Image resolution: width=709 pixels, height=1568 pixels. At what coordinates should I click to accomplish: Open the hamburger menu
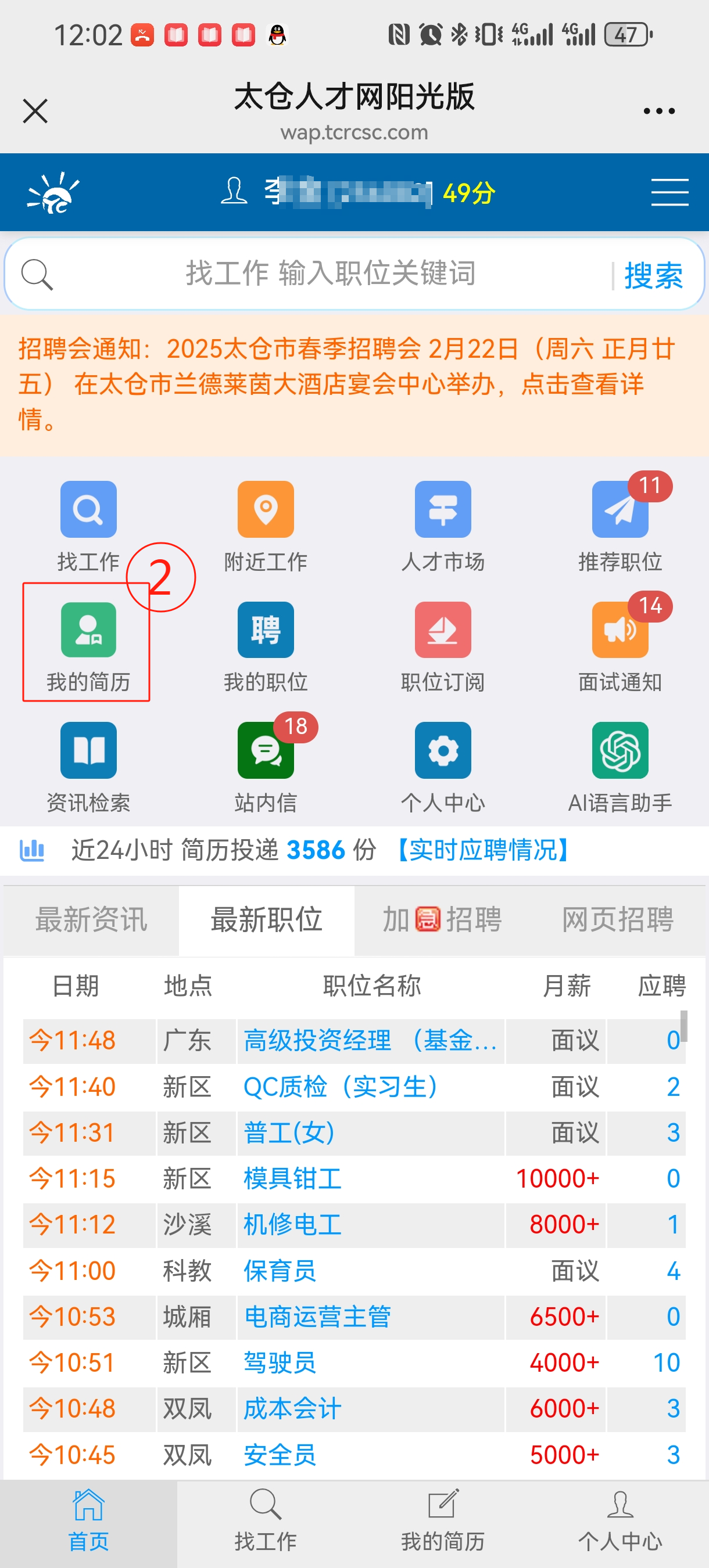(x=669, y=192)
